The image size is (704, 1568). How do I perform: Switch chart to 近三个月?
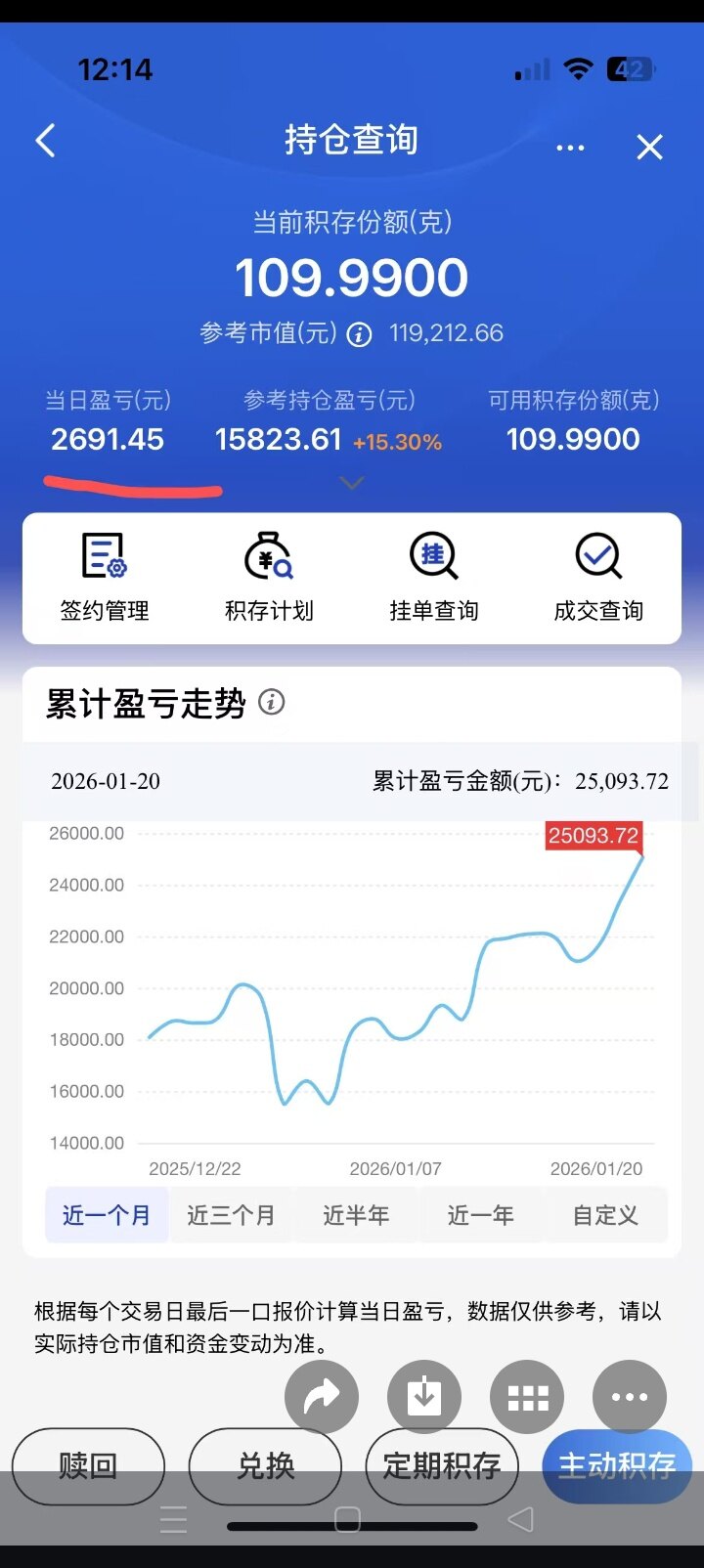[231, 1215]
